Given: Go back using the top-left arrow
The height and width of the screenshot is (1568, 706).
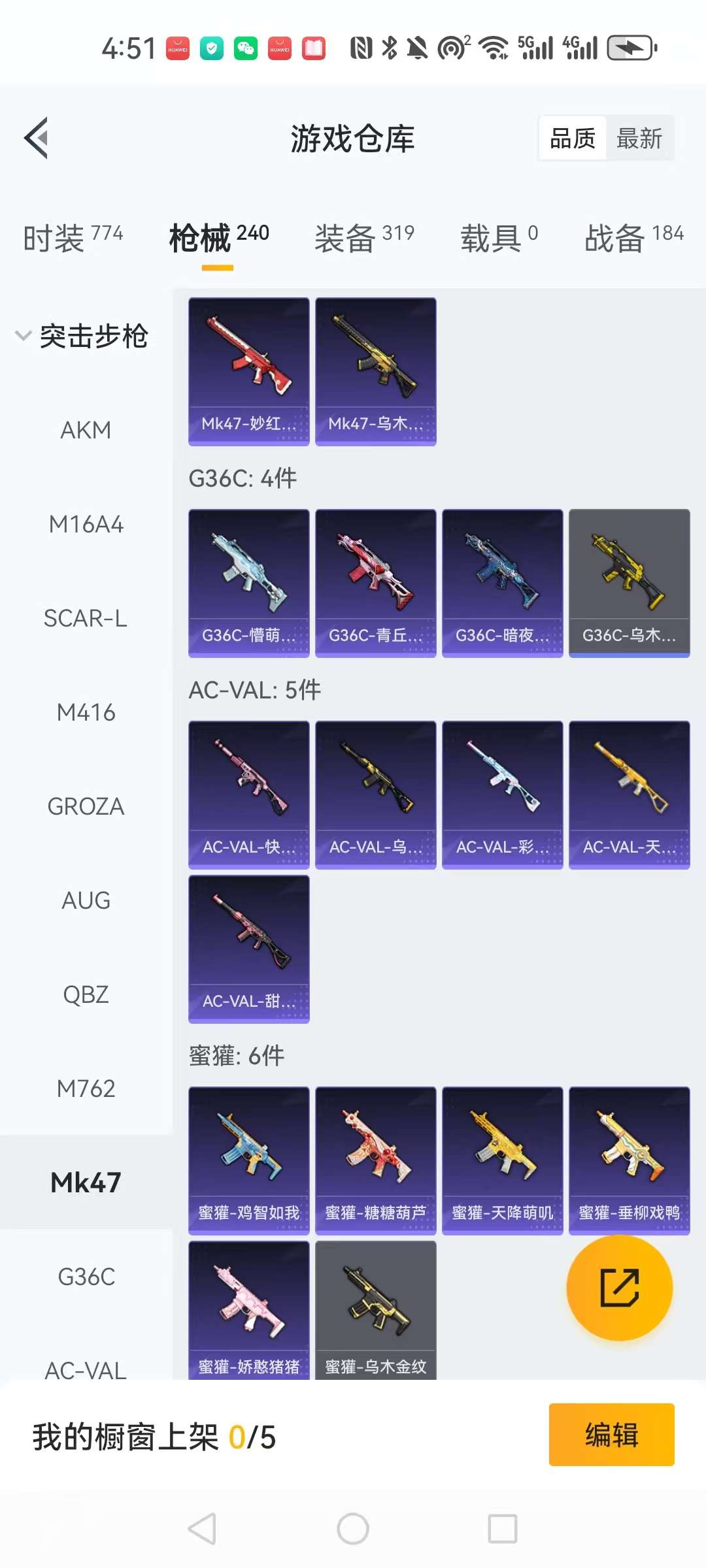Looking at the screenshot, I should pyautogui.click(x=37, y=138).
